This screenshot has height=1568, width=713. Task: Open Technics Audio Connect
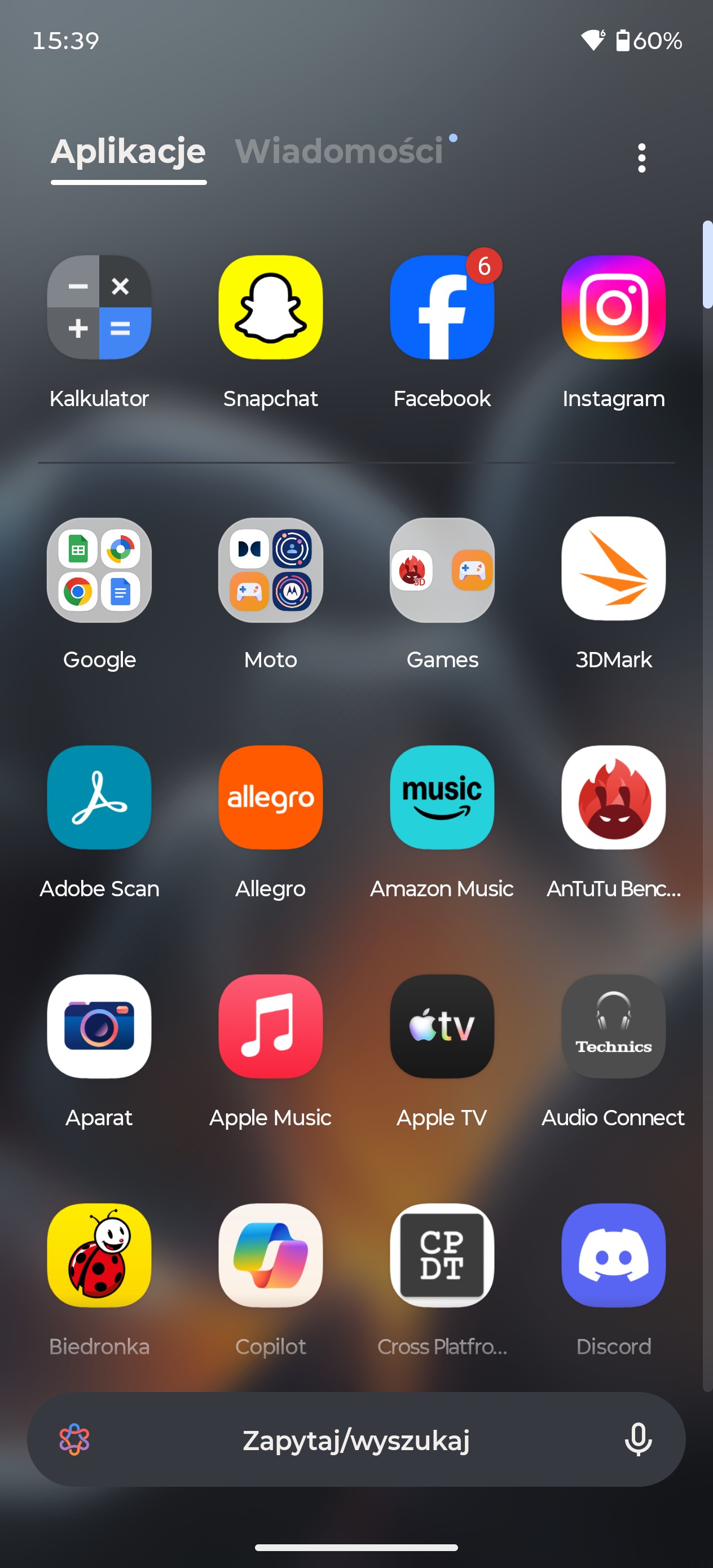613,1027
